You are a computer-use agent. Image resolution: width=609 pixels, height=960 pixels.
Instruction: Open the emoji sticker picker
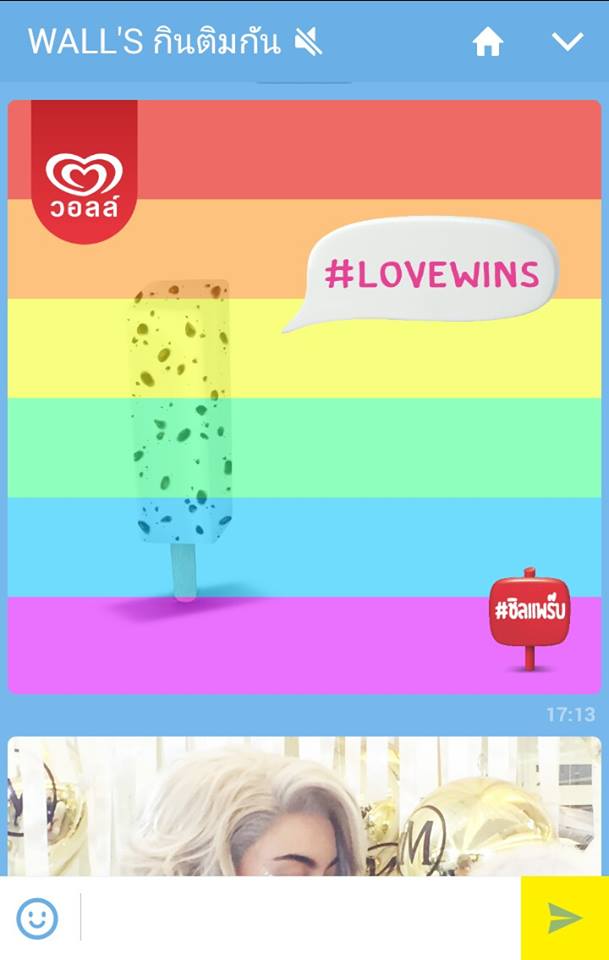point(37,918)
